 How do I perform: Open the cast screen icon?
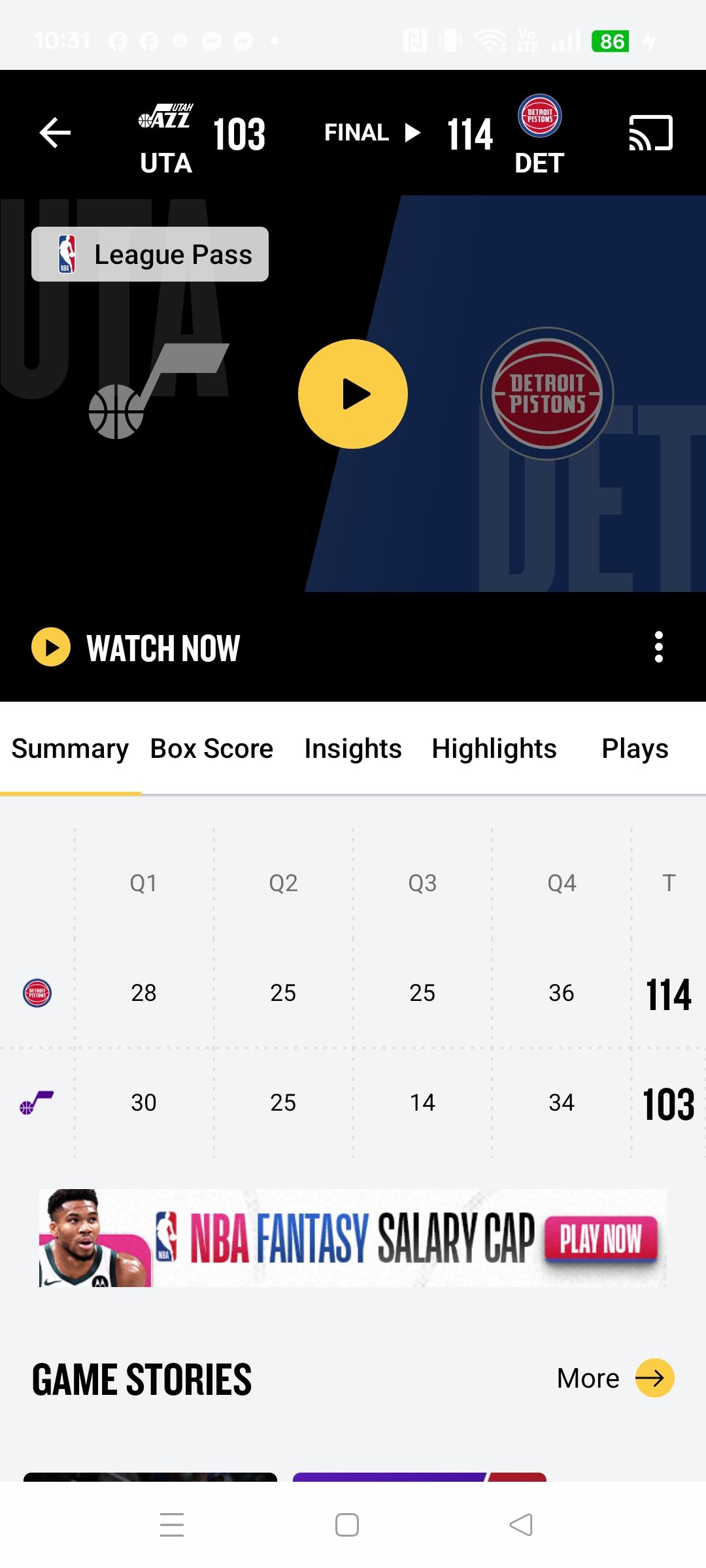[650, 133]
